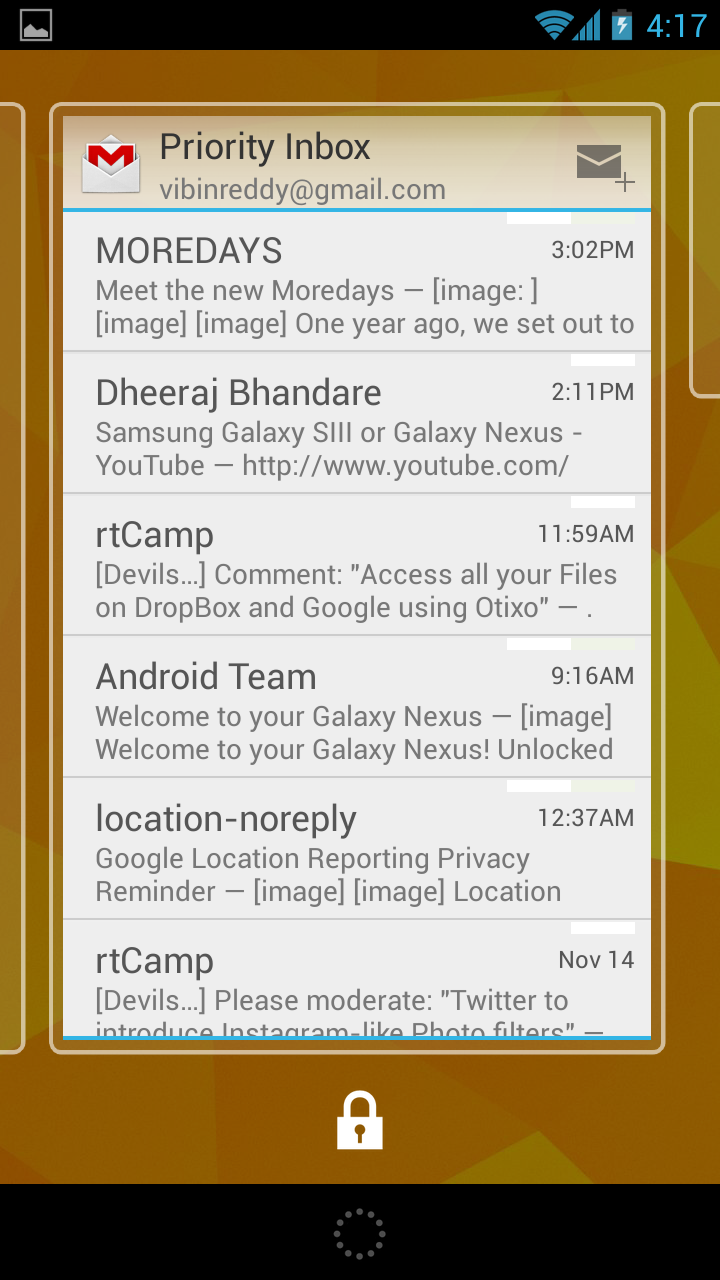720x1280 pixels.
Task: Open Dheeraj Bhandare's email
Action: [357, 423]
